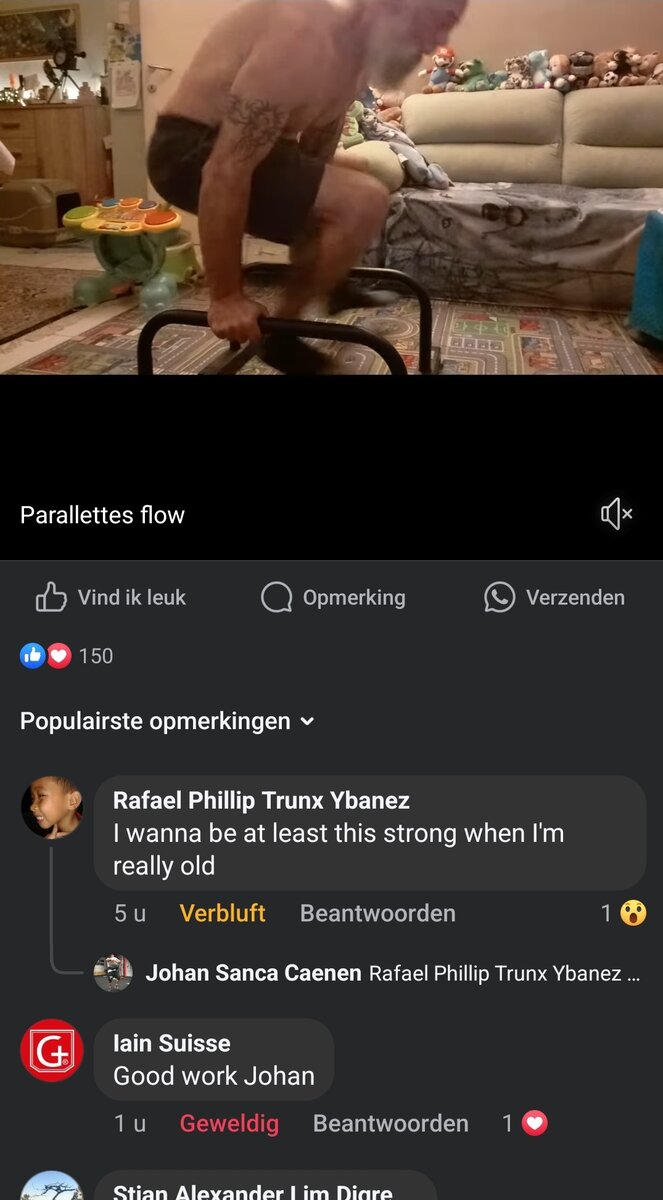663x1200 pixels.
Task: View the 150 reactions list
Action: click(67, 656)
